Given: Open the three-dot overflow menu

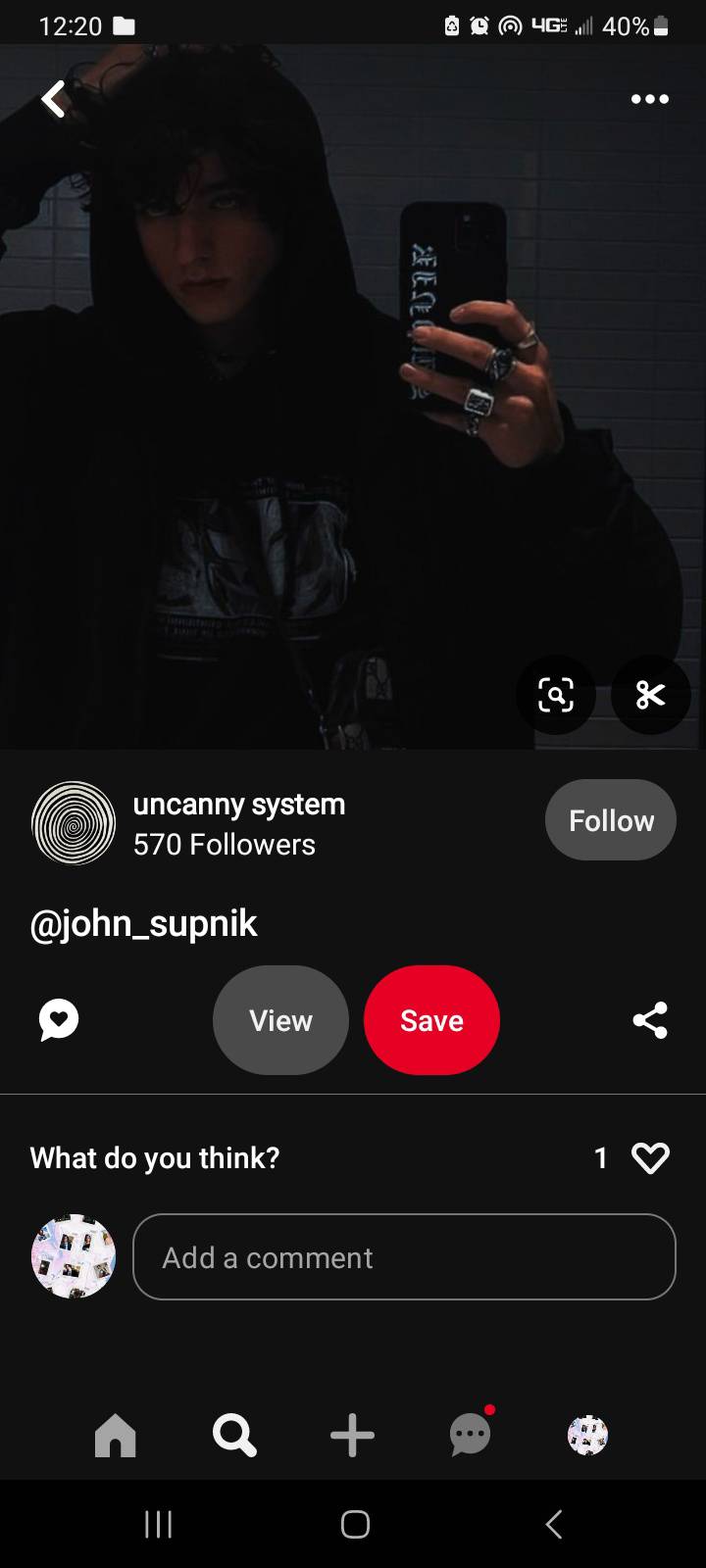Looking at the screenshot, I should click(x=649, y=99).
